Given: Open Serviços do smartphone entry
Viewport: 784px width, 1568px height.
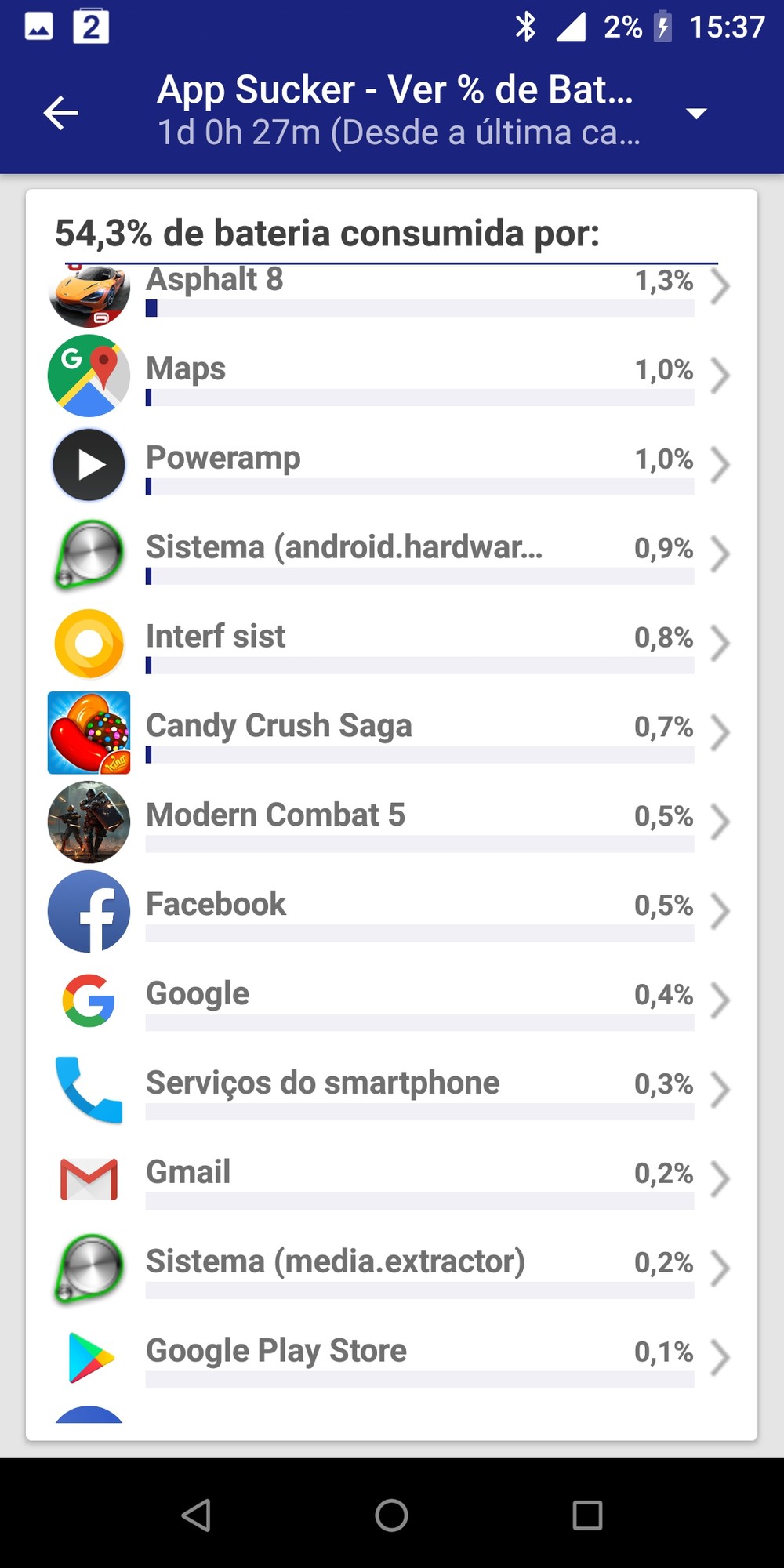Looking at the screenshot, I should (391, 1091).
